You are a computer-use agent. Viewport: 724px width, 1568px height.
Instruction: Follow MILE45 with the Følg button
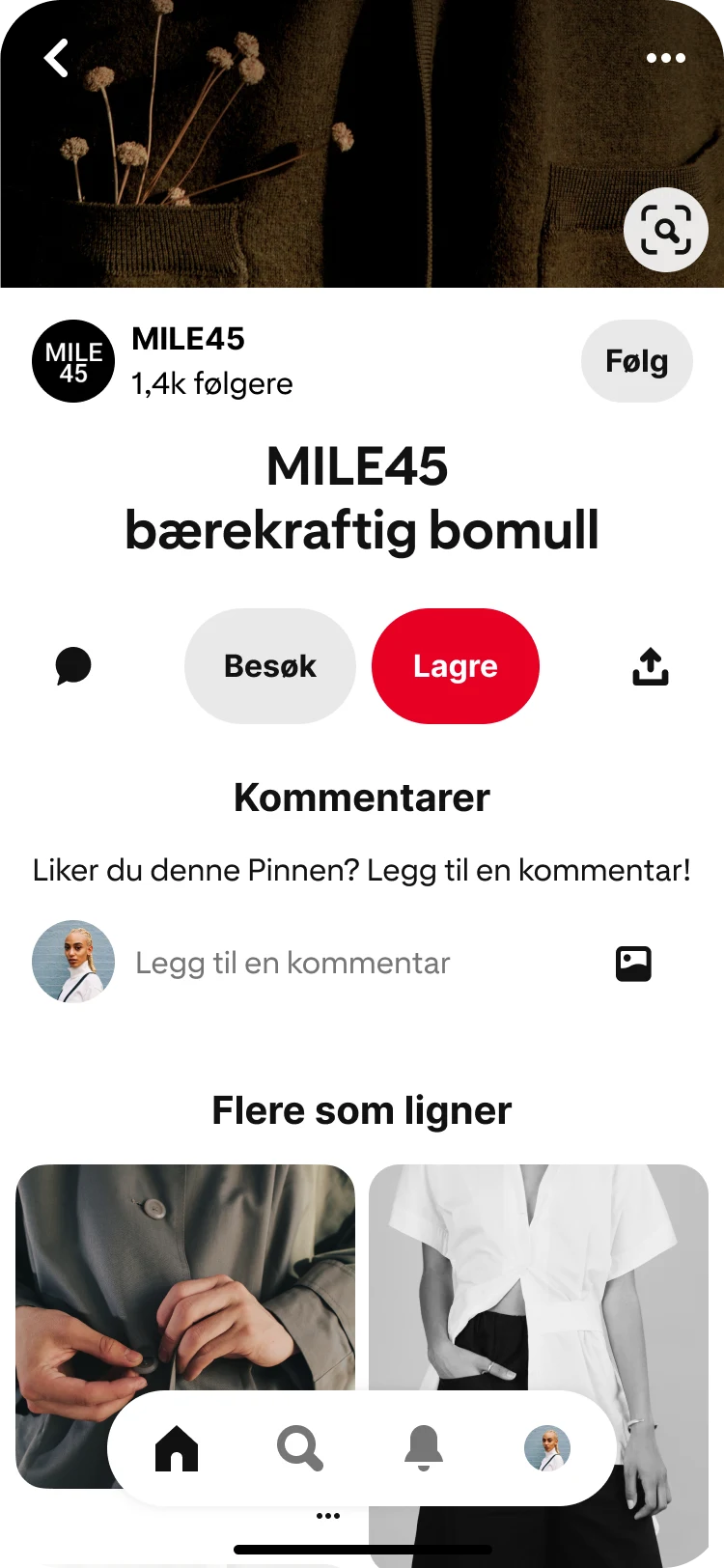(636, 360)
